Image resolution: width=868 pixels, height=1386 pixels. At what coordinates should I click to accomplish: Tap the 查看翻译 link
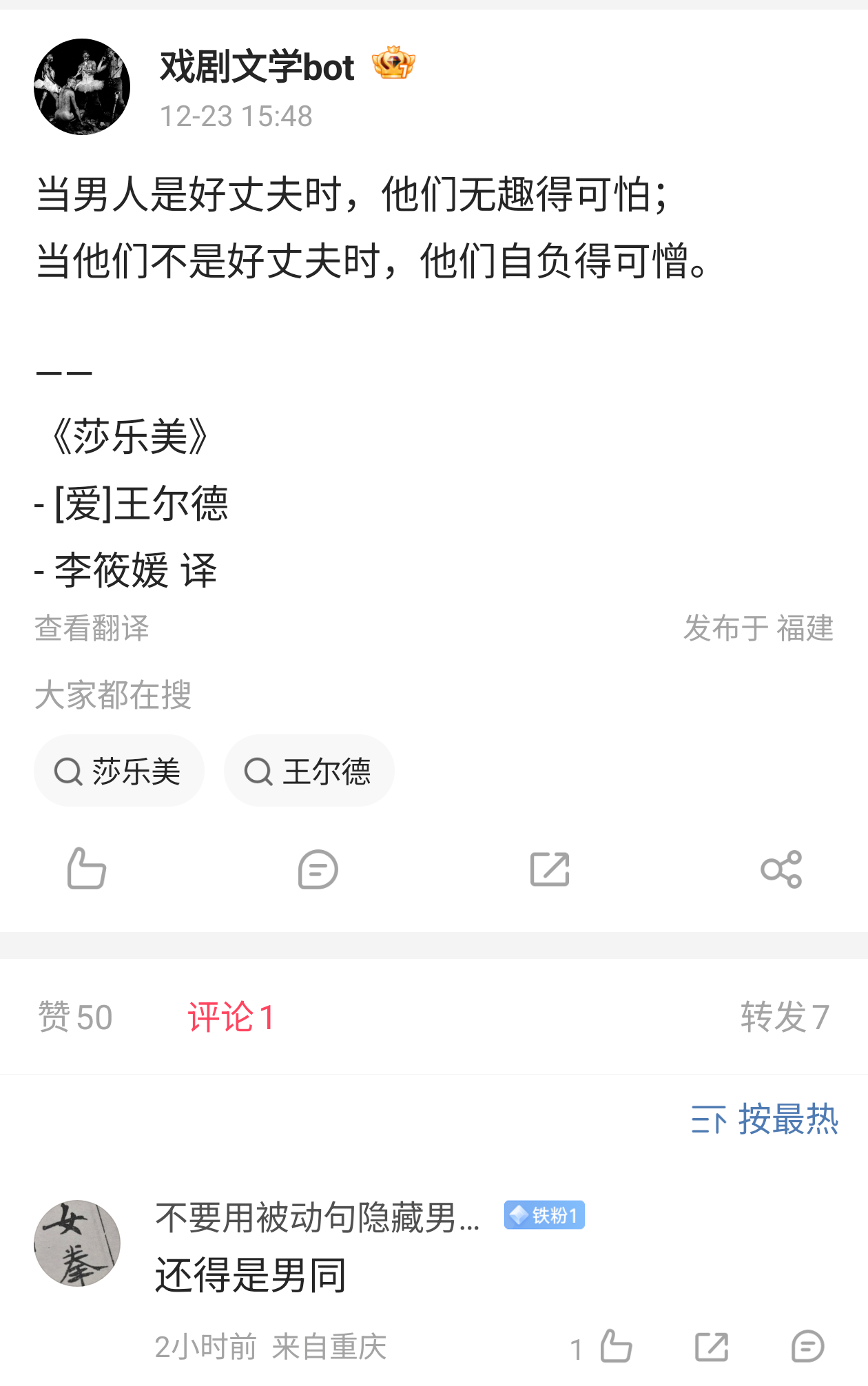click(x=92, y=628)
